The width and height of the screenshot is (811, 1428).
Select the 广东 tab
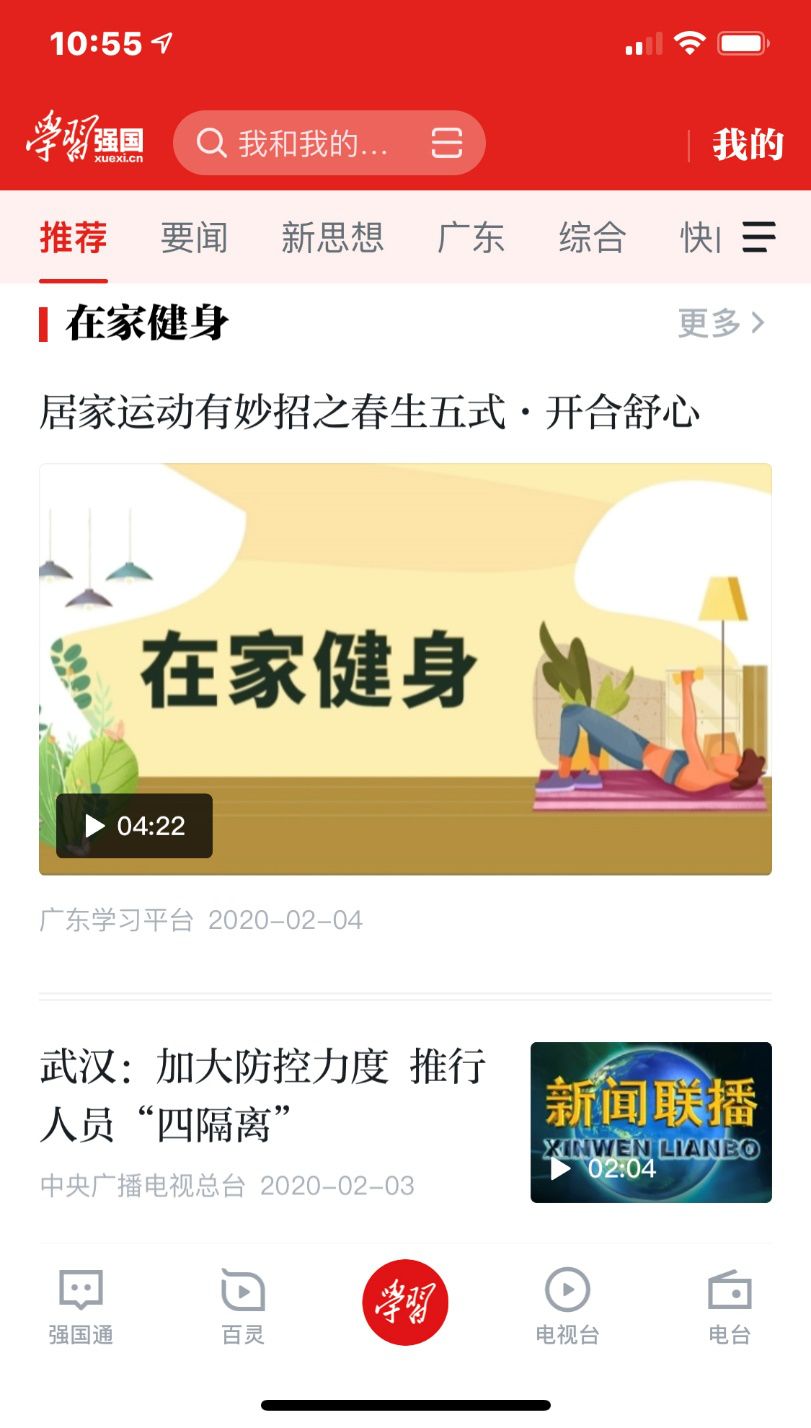click(x=470, y=238)
